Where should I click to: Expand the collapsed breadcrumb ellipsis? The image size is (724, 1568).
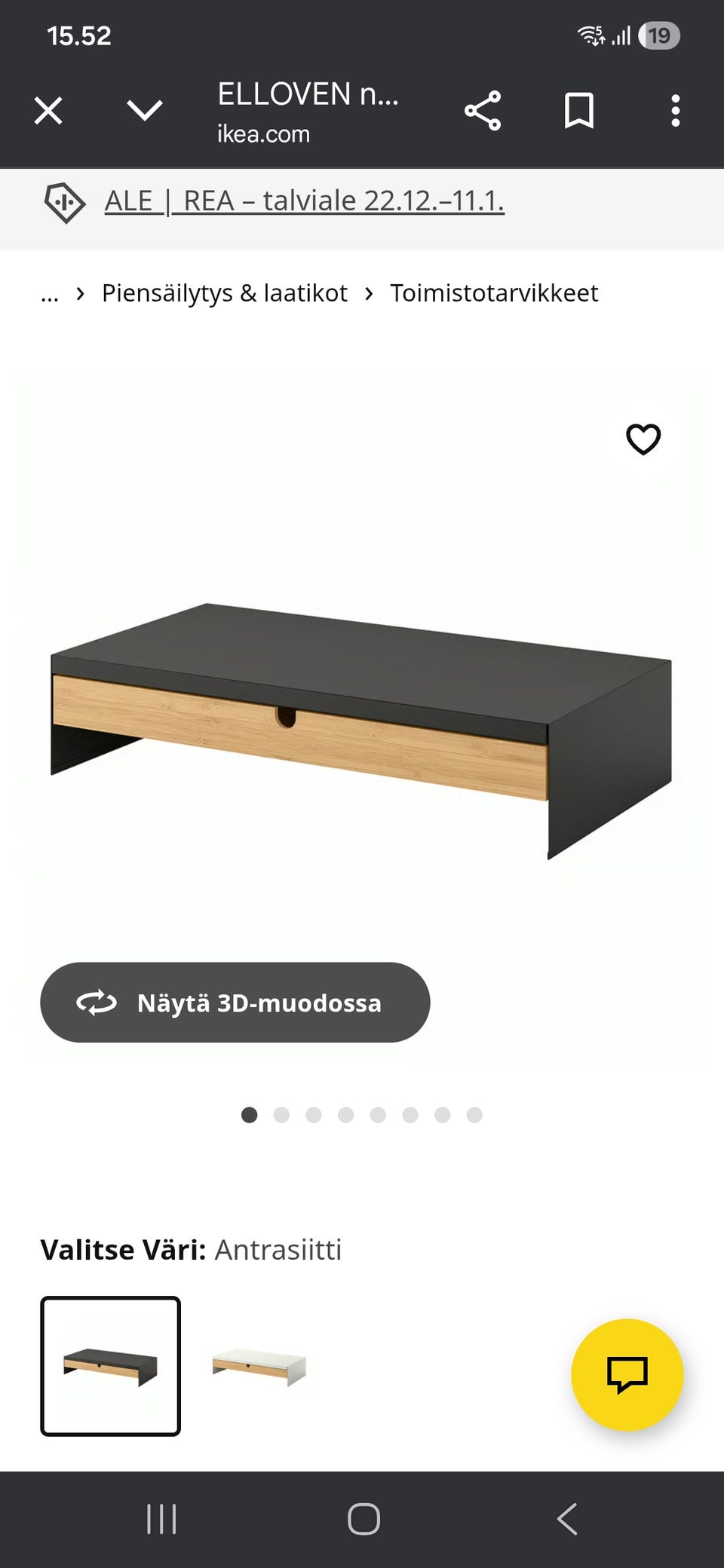[x=50, y=293]
